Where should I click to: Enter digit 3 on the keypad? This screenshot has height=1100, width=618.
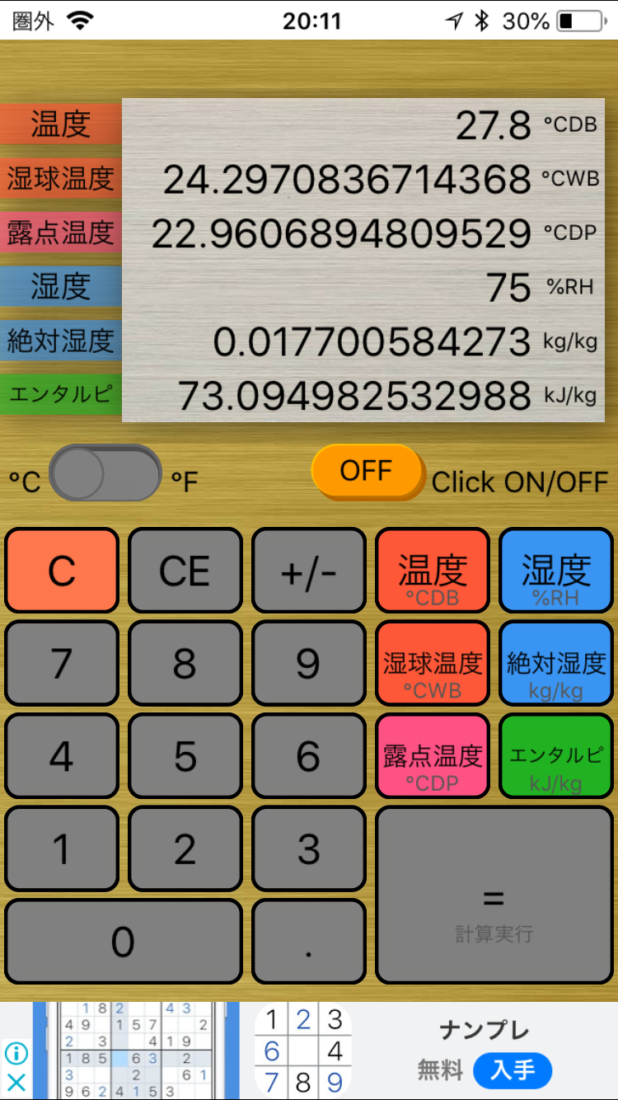point(309,849)
